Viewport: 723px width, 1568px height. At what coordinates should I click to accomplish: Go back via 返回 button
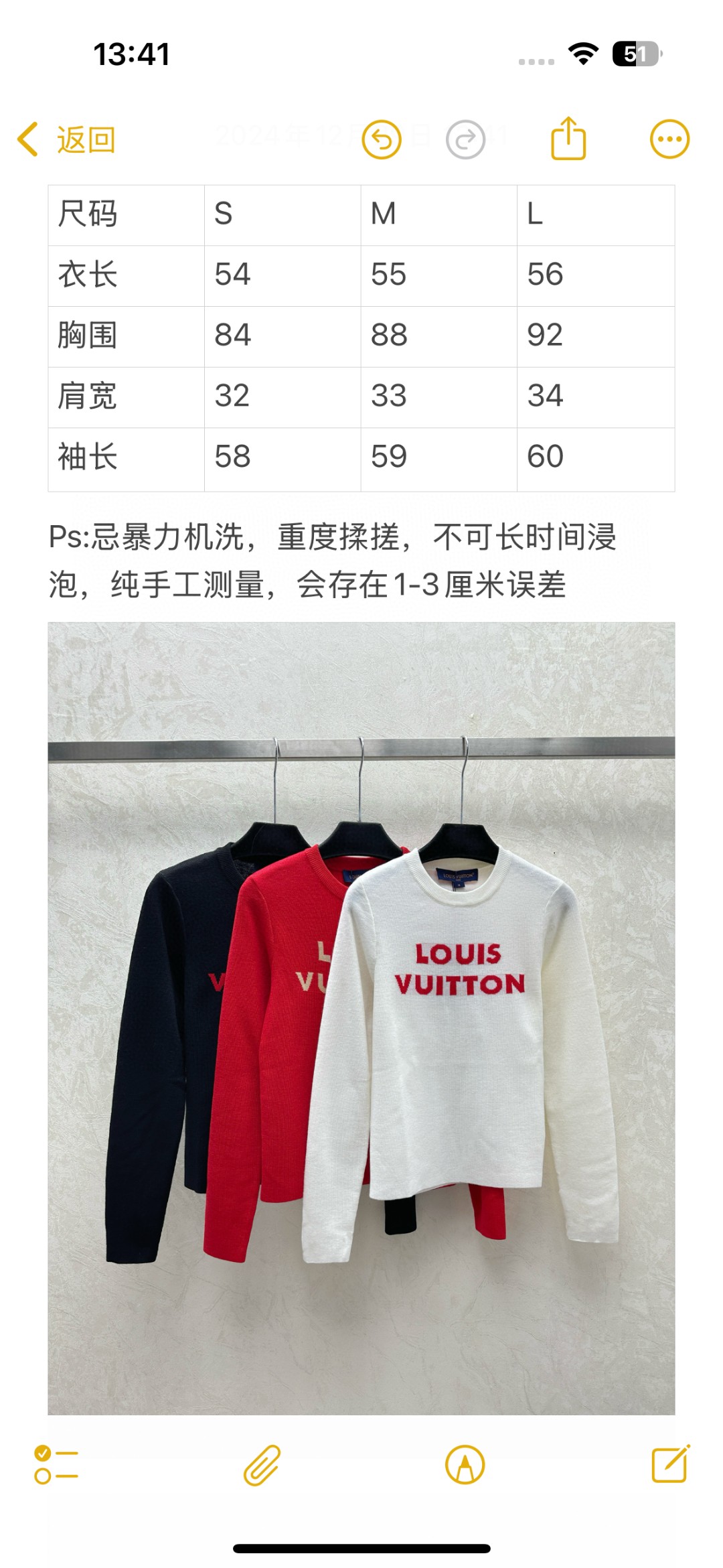point(67,140)
